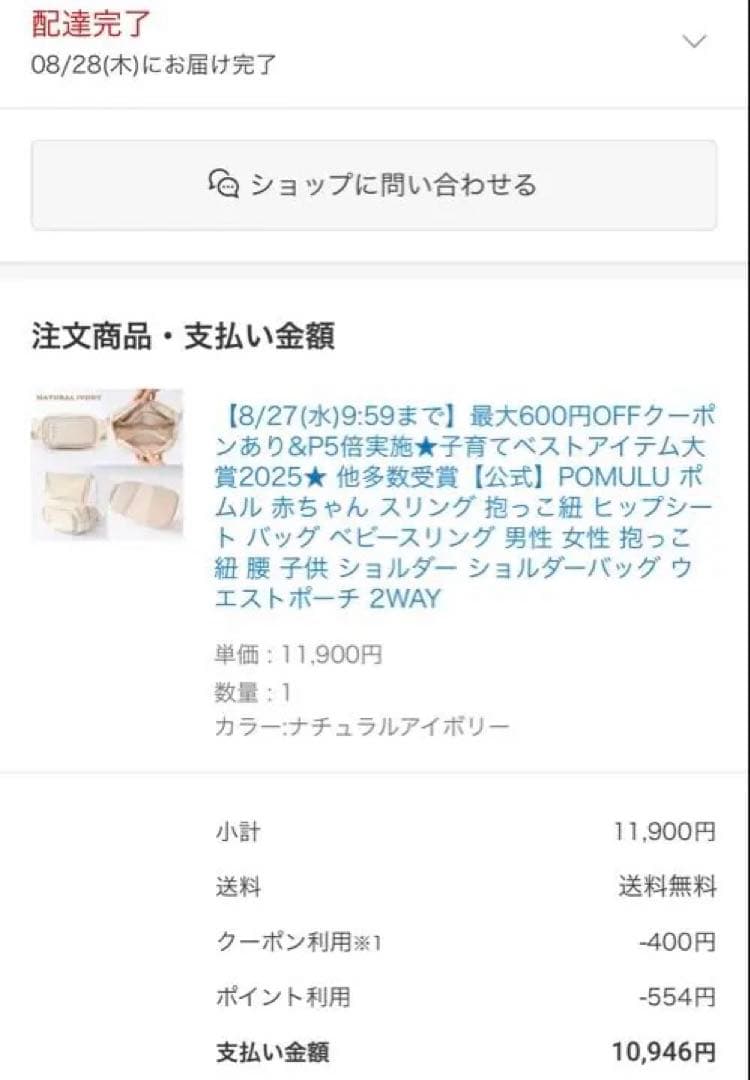Open the ordered product thumbnail image
The width and height of the screenshot is (750, 1080).
click(107, 464)
